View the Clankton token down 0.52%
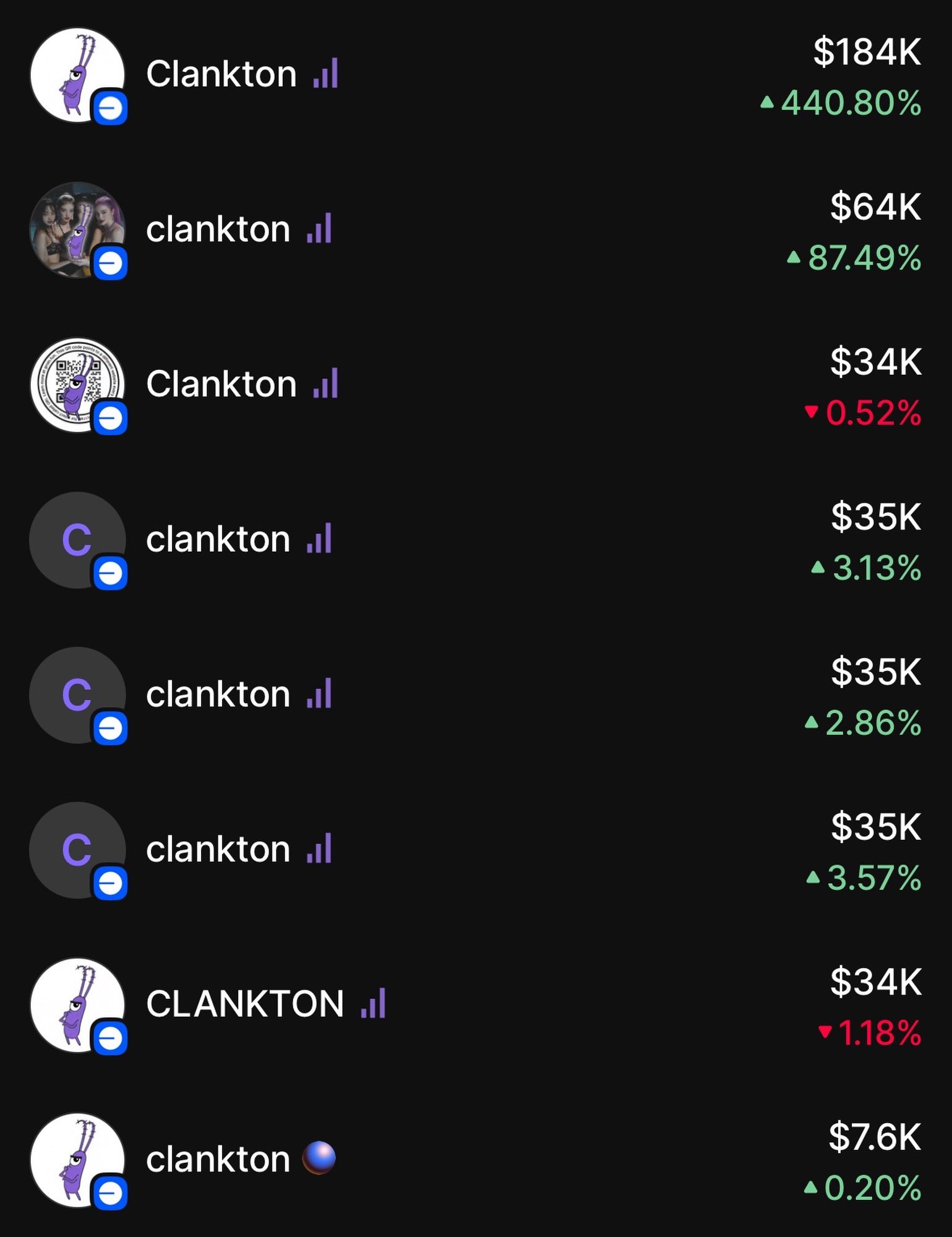The height and width of the screenshot is (1237, 952). (221, 385)
